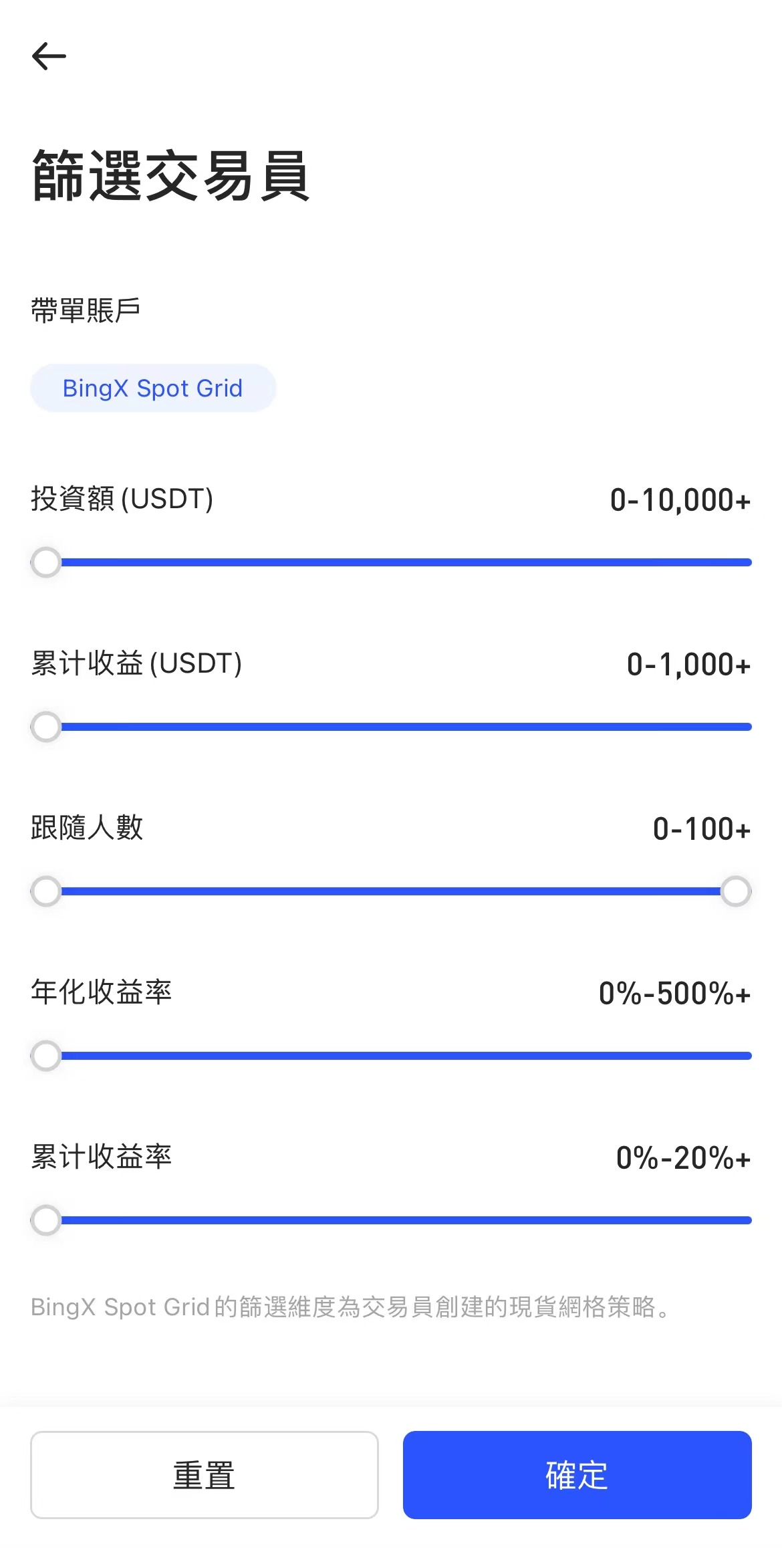Image resolution: width=782 pixels, height=1568 pixels.
Task: Tap the 累计收益 (USDT) slider handle
Action: click(x=46, y=727)
